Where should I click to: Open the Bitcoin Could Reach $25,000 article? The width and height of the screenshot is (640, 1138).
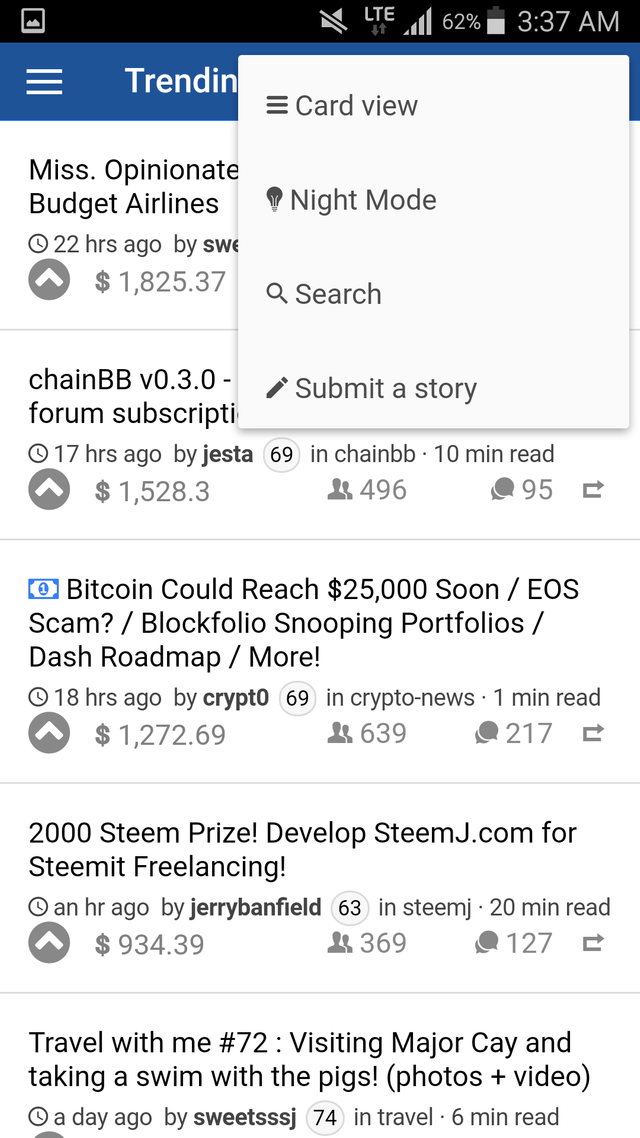(x=303, y=622)
